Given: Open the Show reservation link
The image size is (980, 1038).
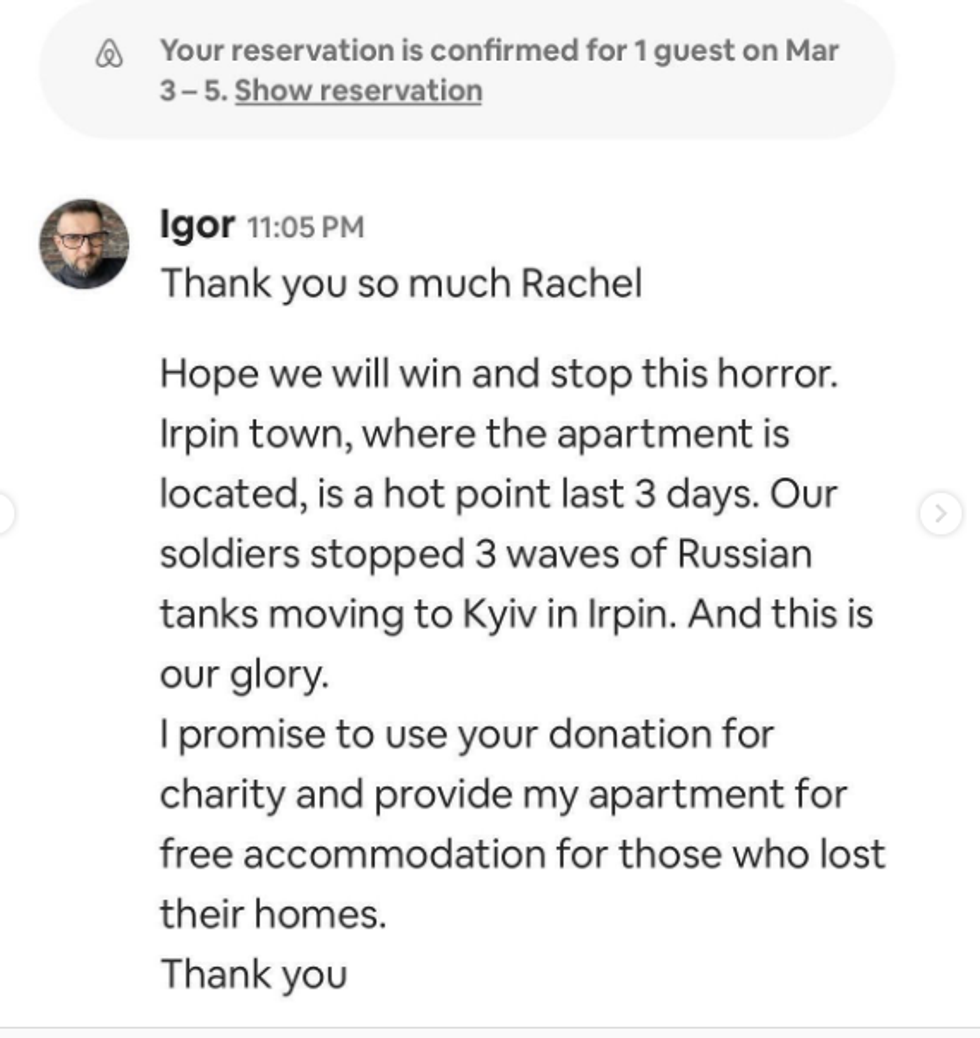Looking at the screenshot, I should click(358, 91).
